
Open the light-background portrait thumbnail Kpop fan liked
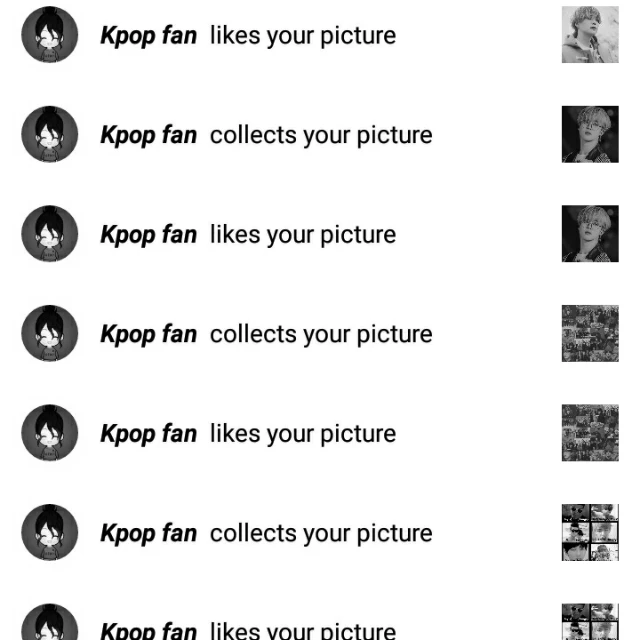tap(590, 35)
